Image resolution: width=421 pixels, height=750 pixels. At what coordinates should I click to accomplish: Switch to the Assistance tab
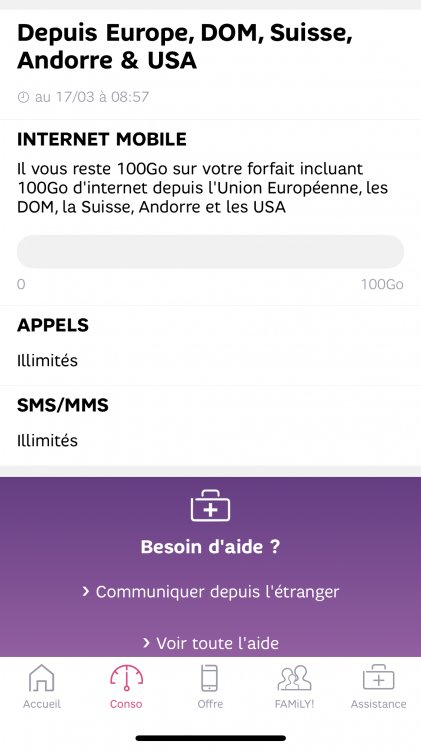click(378, 686)
